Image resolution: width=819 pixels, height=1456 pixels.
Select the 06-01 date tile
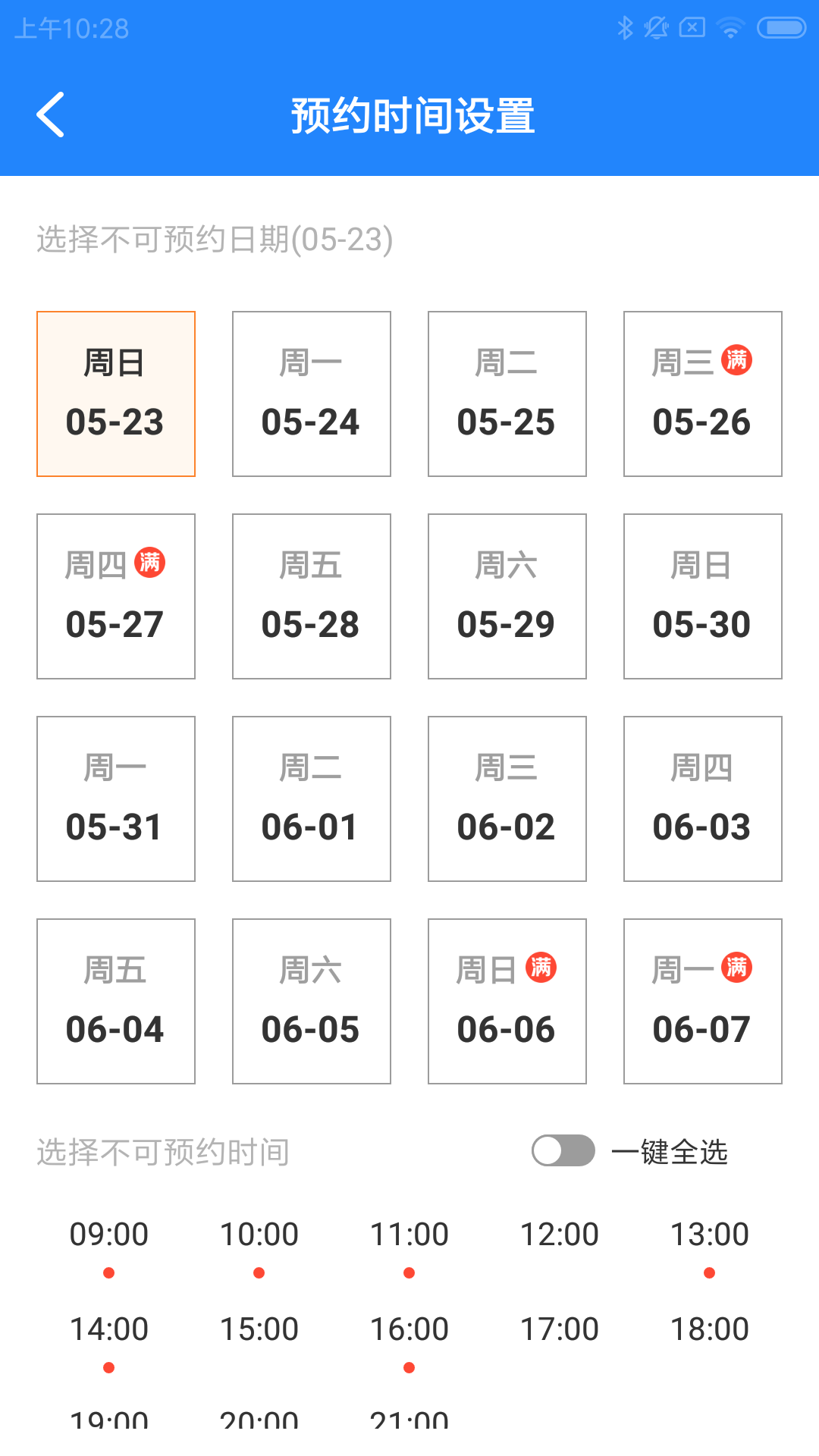[x=312, y=799]
